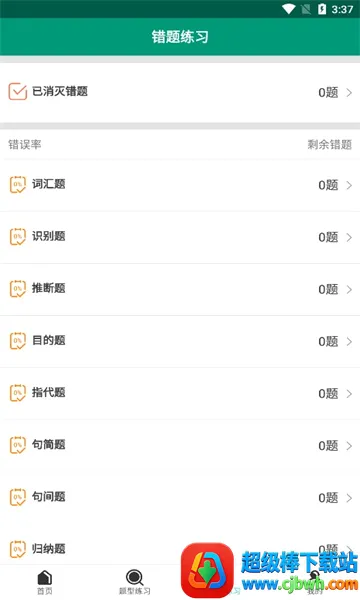Select the 推断题 row

[180, 289]
